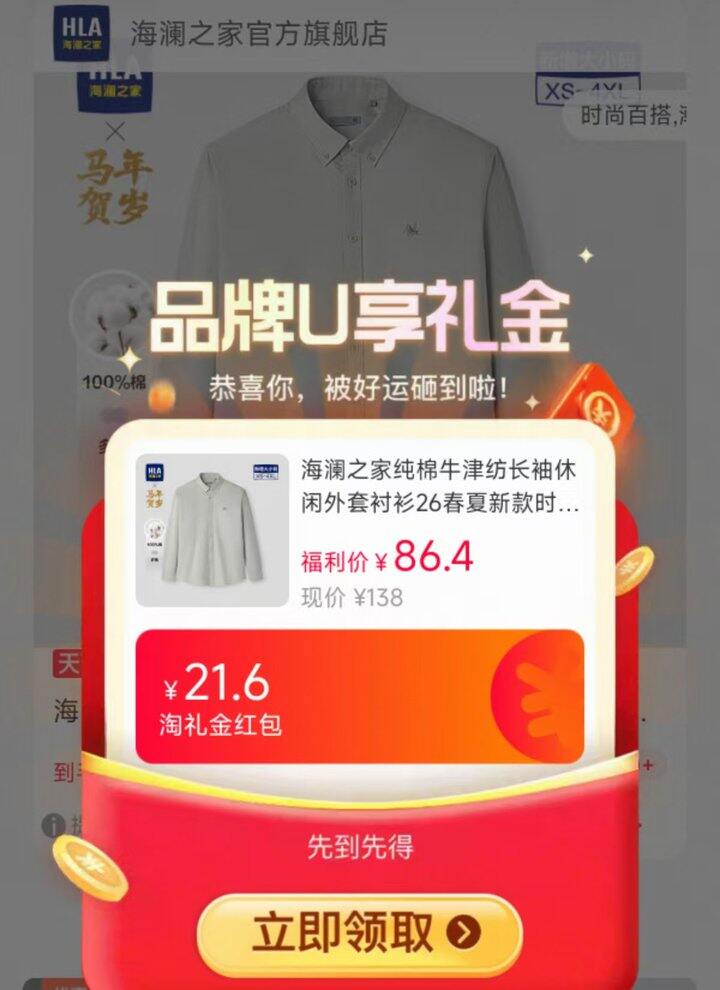720x990 pixels.
Task: Select the ¥21.6 淘礼金红包 coupon
Action: [x=360, y=697]
